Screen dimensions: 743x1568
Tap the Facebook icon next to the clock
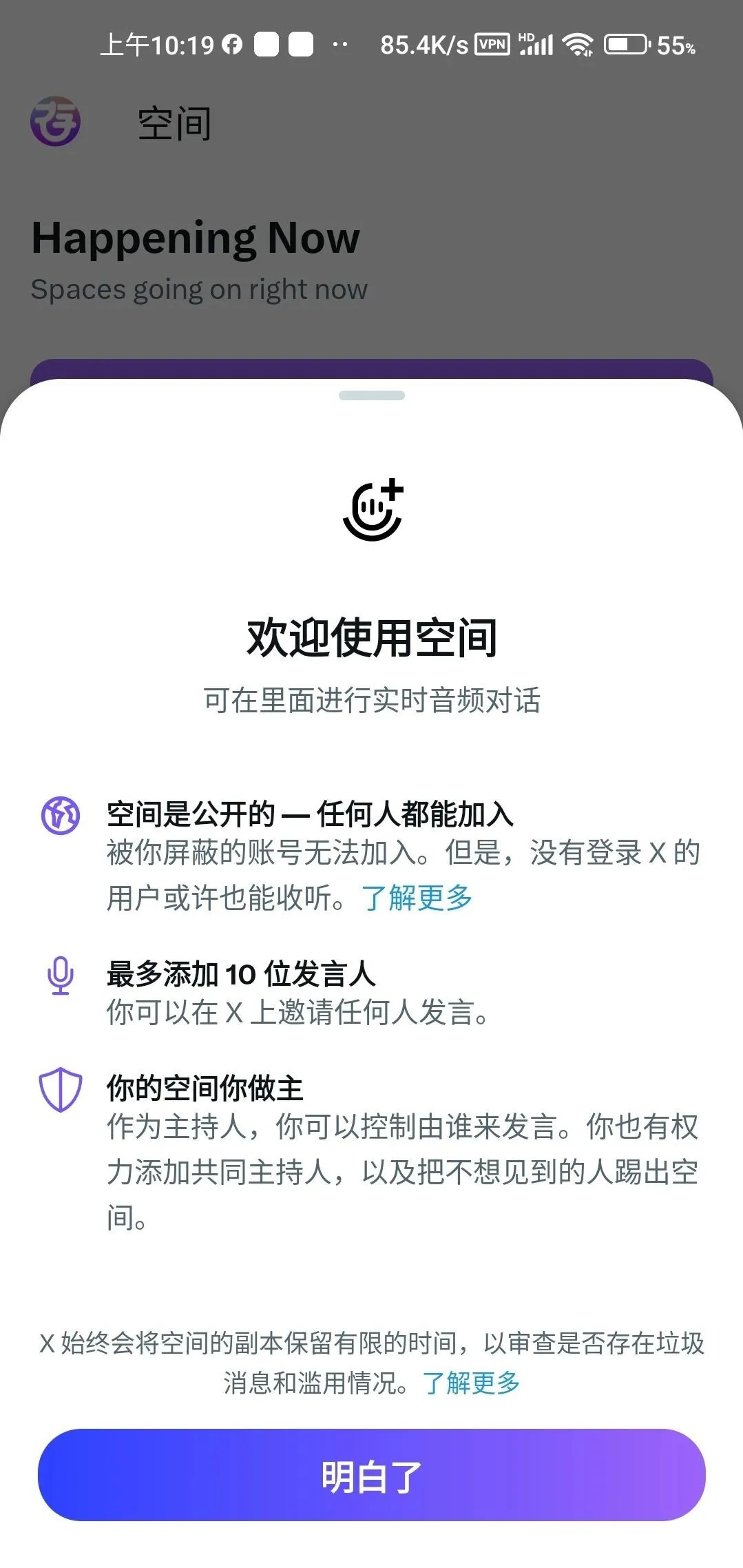[x=231, y=45]
